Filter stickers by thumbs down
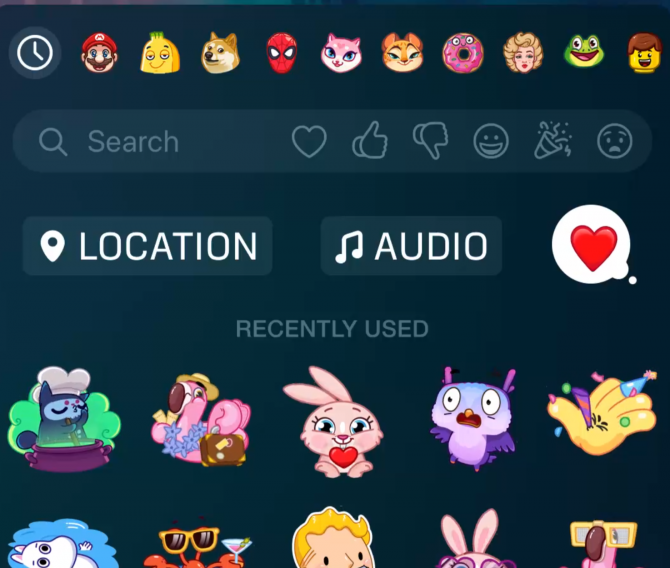The image size is (670, 568). click(430, 142)
